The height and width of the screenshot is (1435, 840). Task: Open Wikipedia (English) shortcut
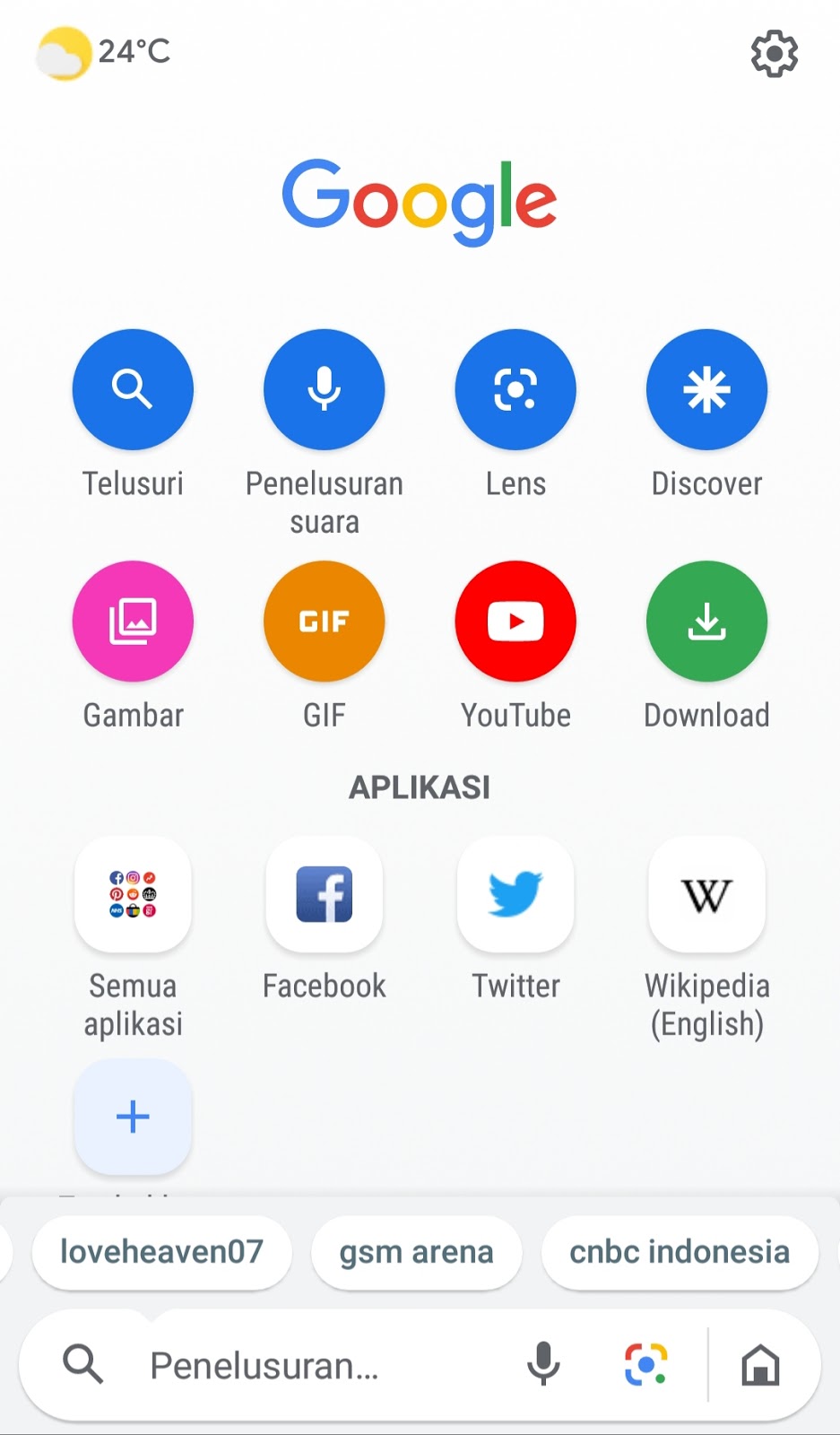706,895
